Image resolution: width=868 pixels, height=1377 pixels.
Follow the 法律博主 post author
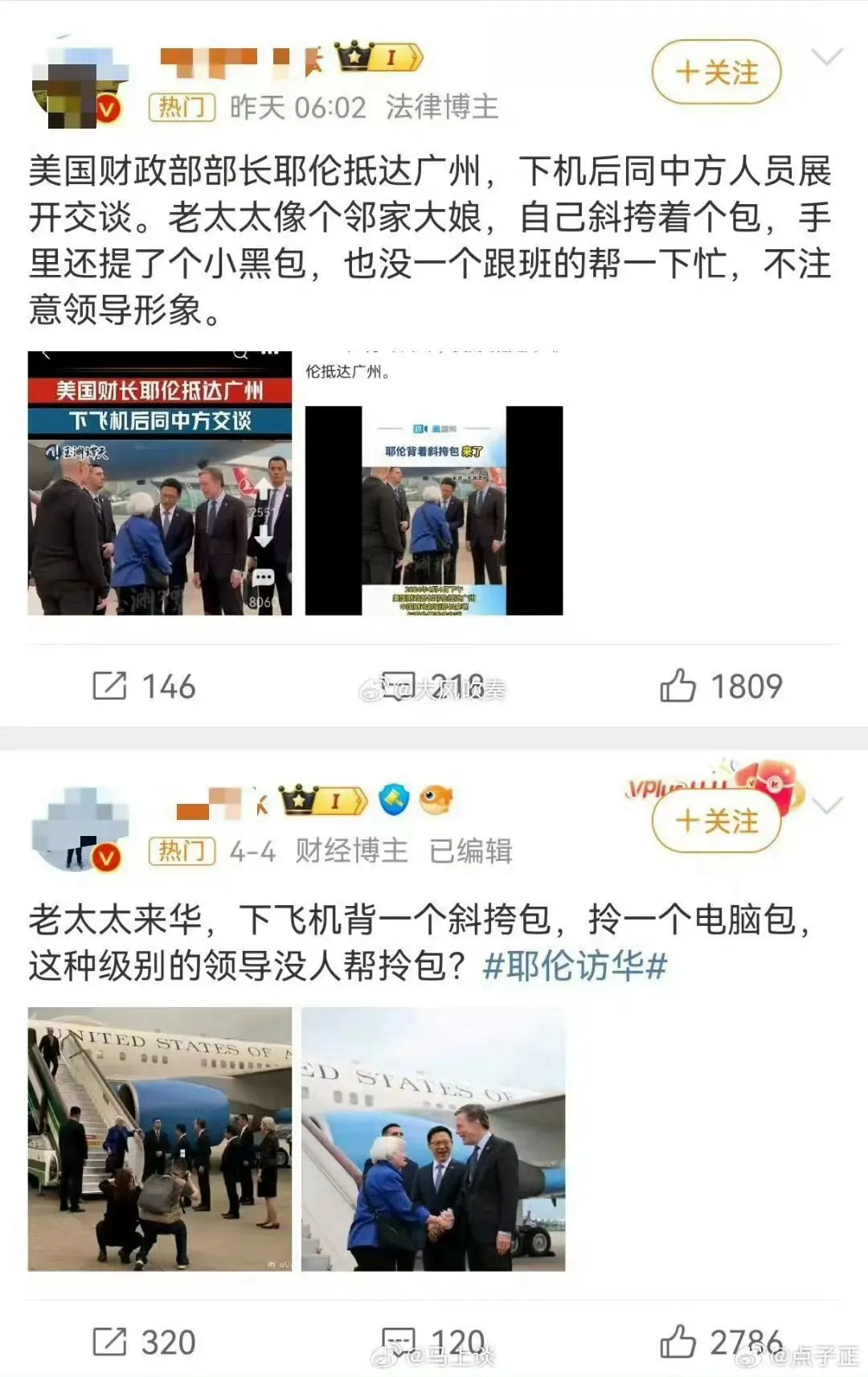tap(716, 73)
